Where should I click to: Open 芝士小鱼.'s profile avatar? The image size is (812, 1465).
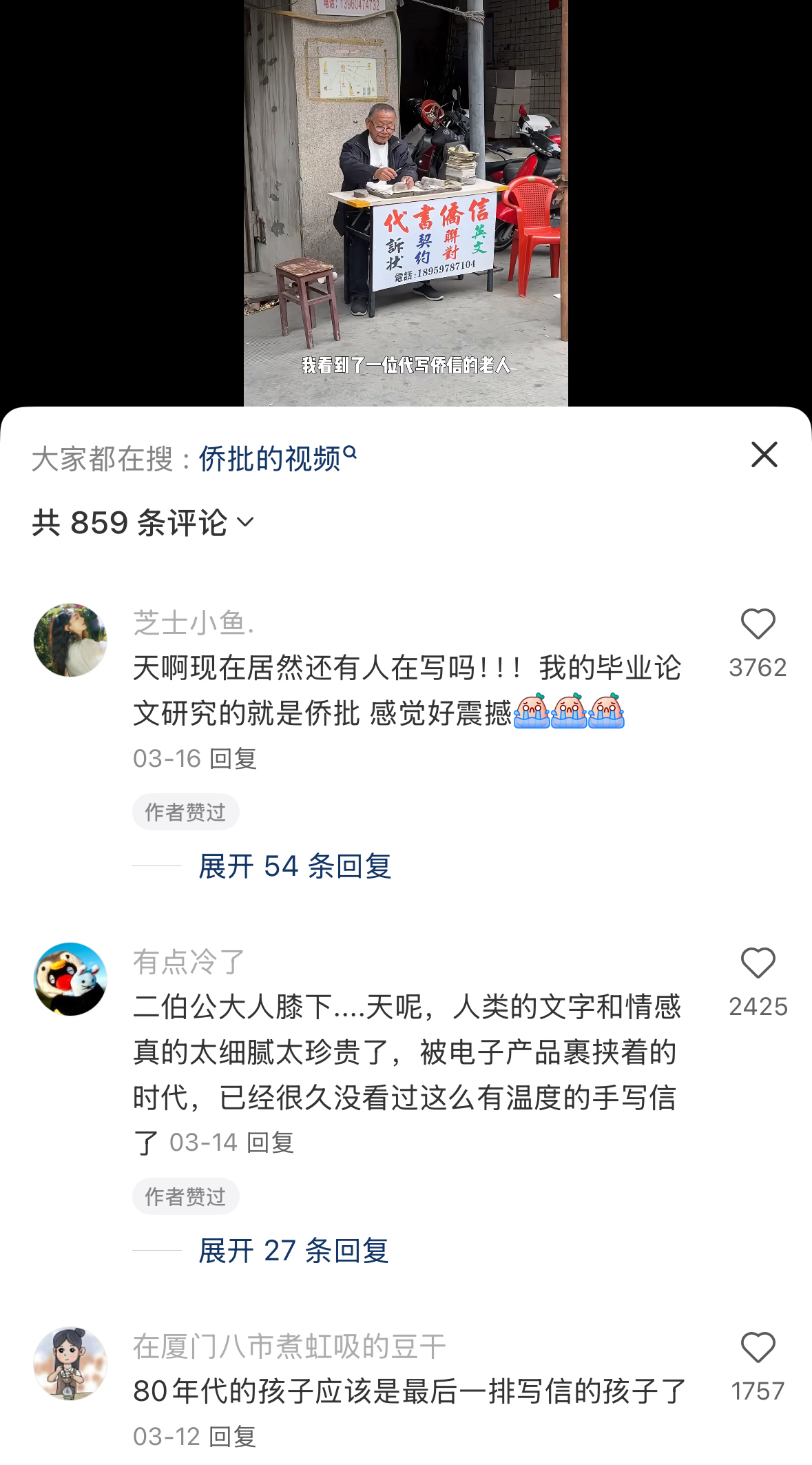[70, 640]
